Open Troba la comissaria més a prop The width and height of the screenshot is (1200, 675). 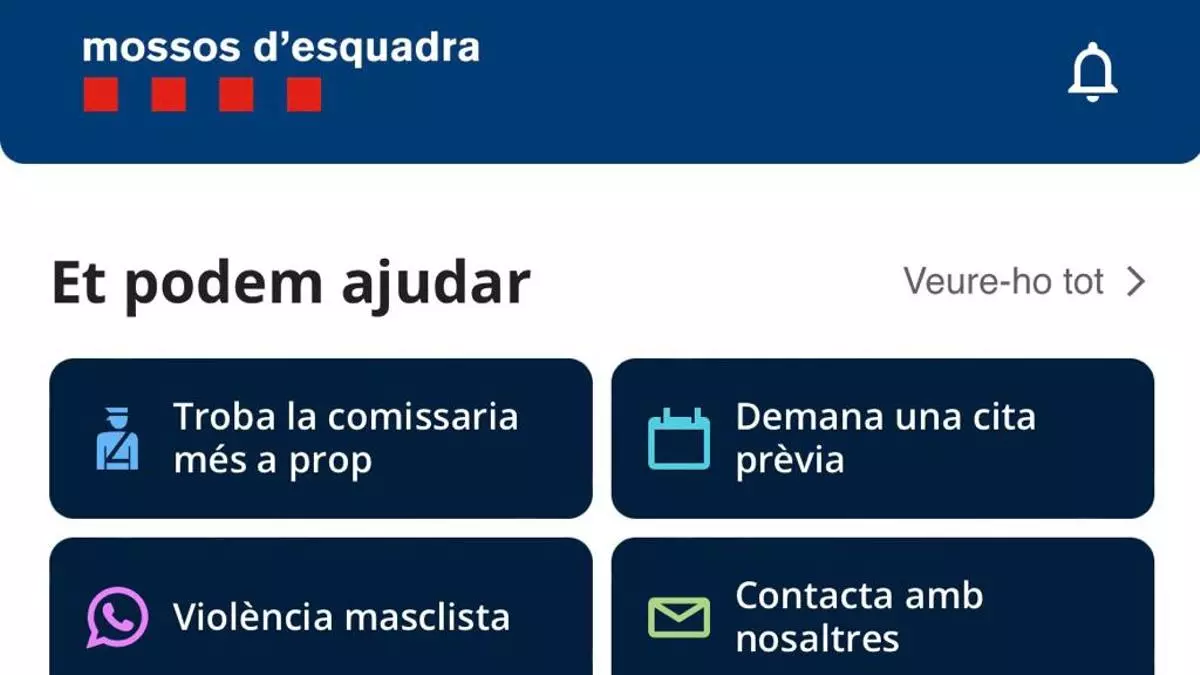[321, 438]
